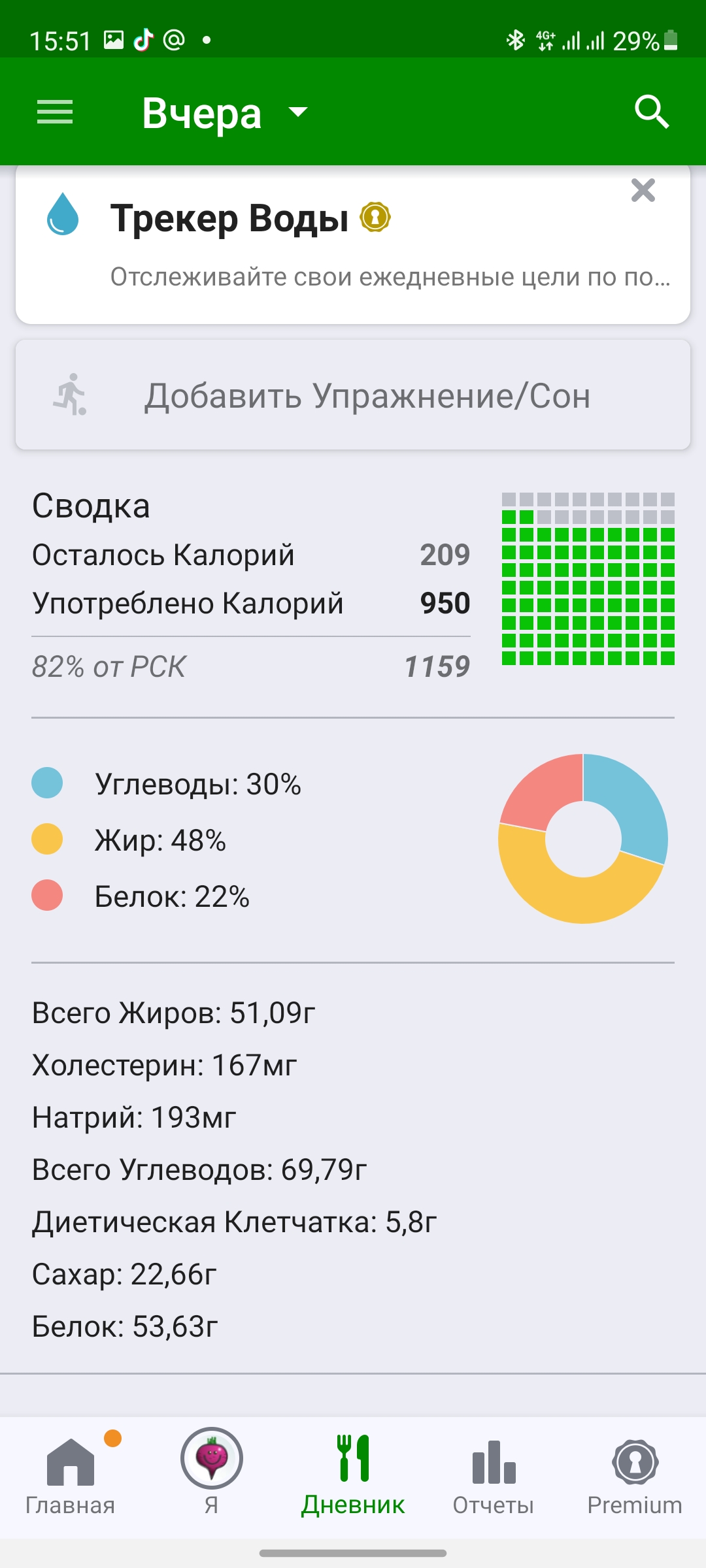Expand the Вчера date dropdown
This screenshot has height=1568, width=706.
[225, 113]
